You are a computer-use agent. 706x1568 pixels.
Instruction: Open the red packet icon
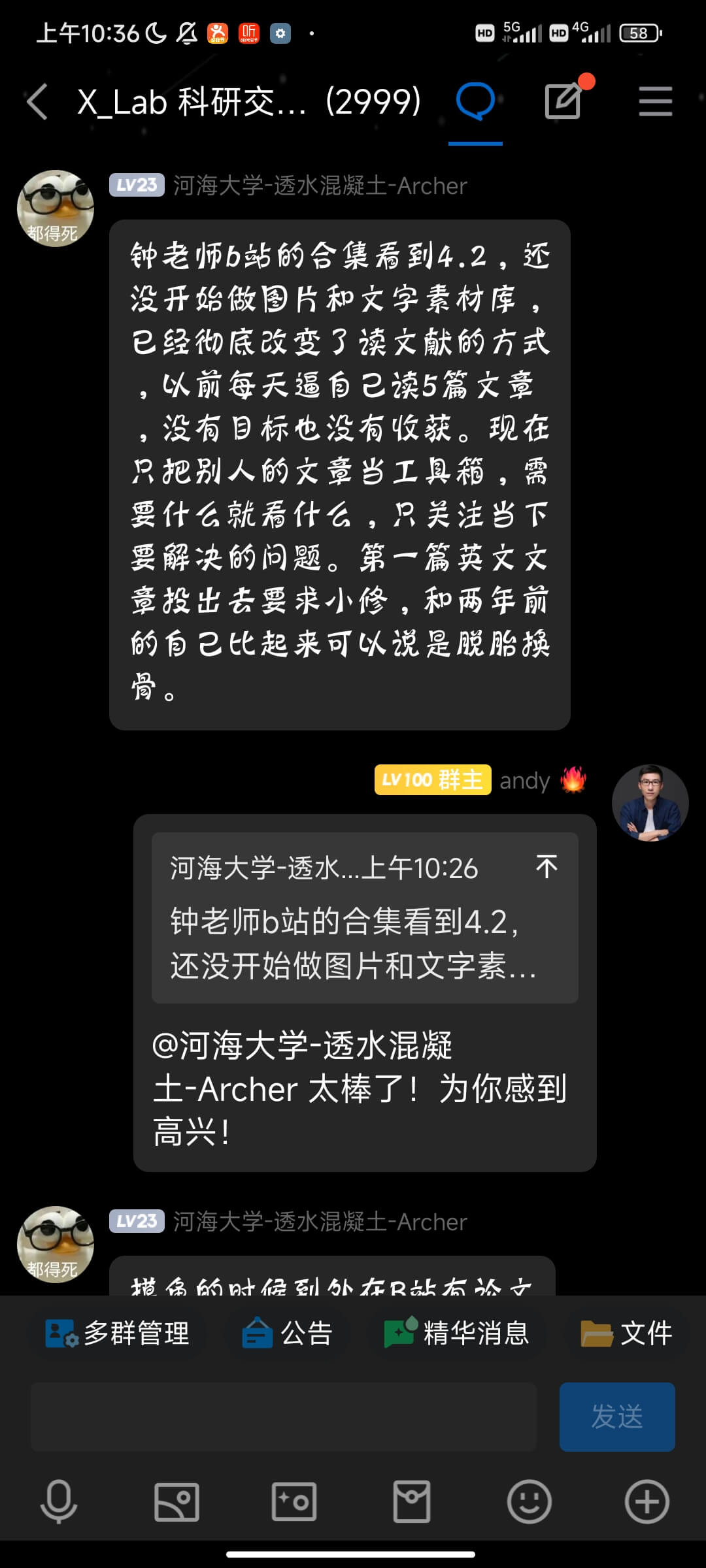click(412, 1501)
